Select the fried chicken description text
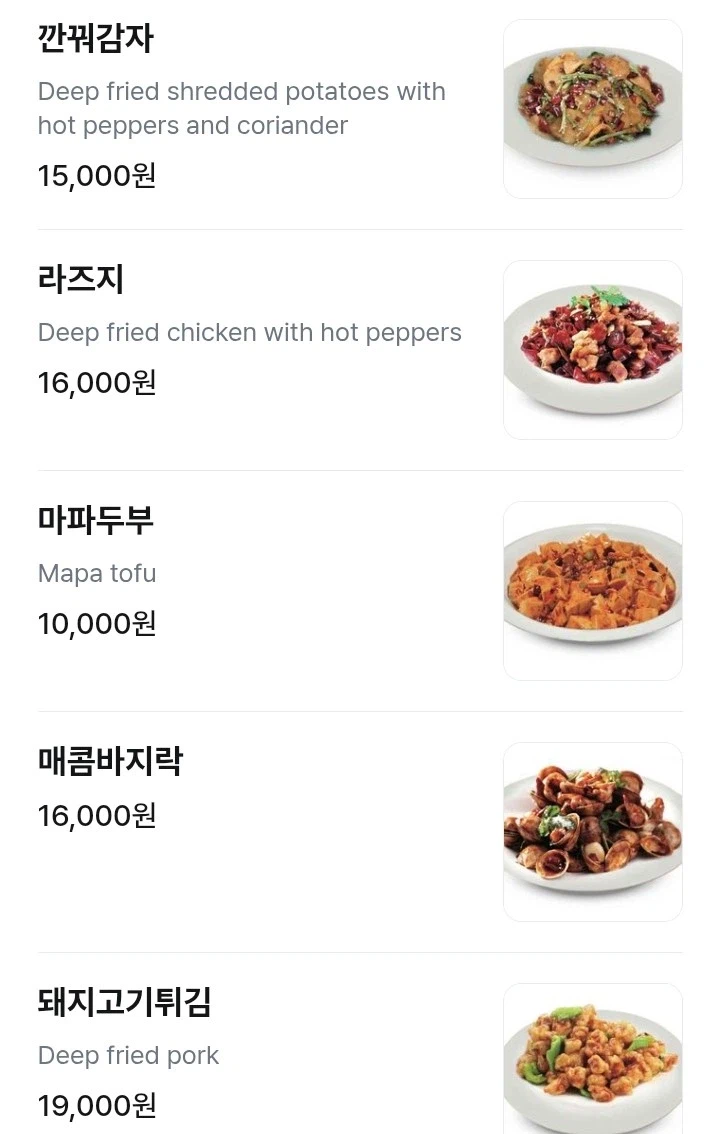Screen dimensions: 720x1134 [x=250, y=332]
